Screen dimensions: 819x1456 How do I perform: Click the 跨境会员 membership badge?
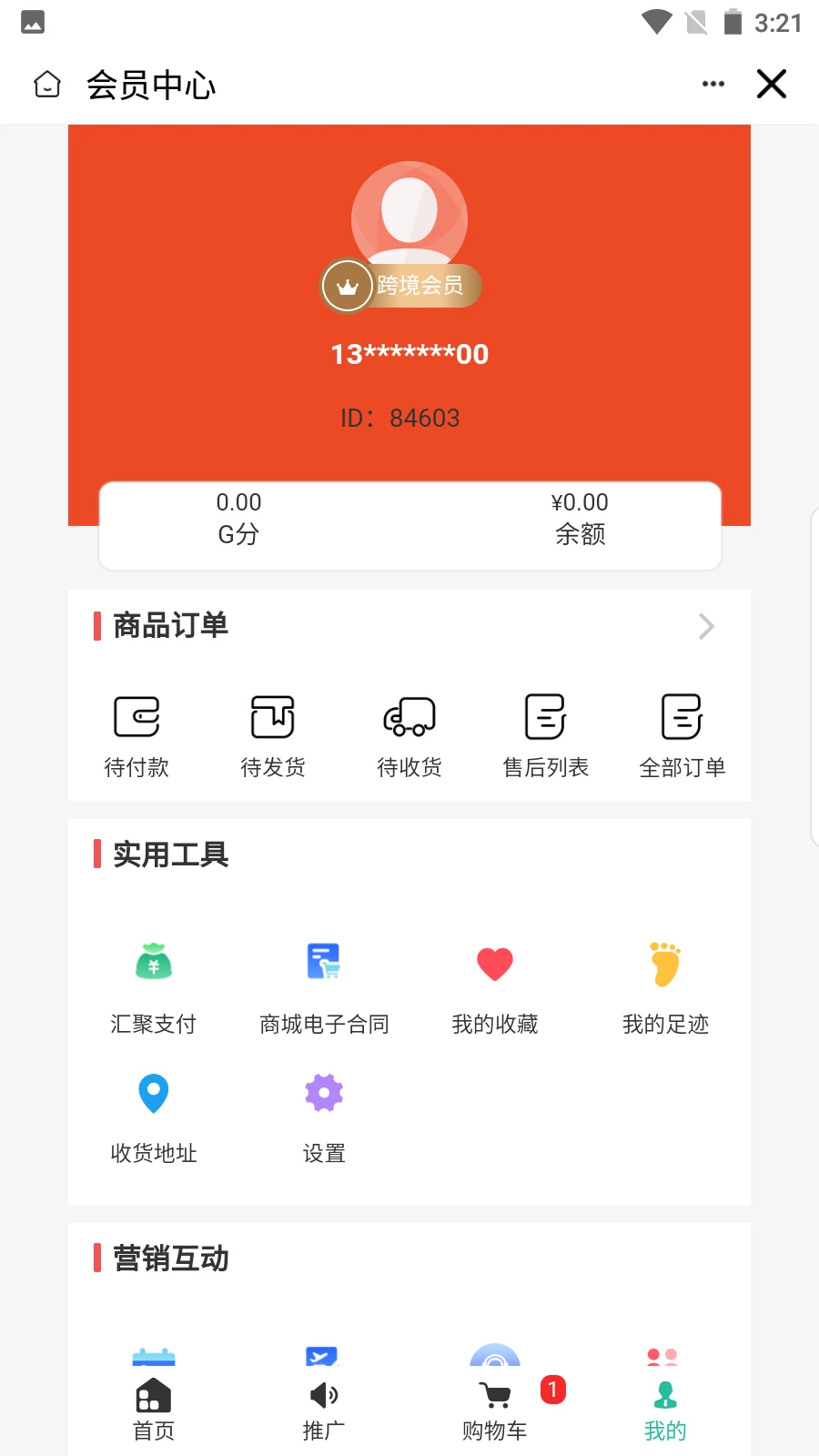click(x=400, y=285)
